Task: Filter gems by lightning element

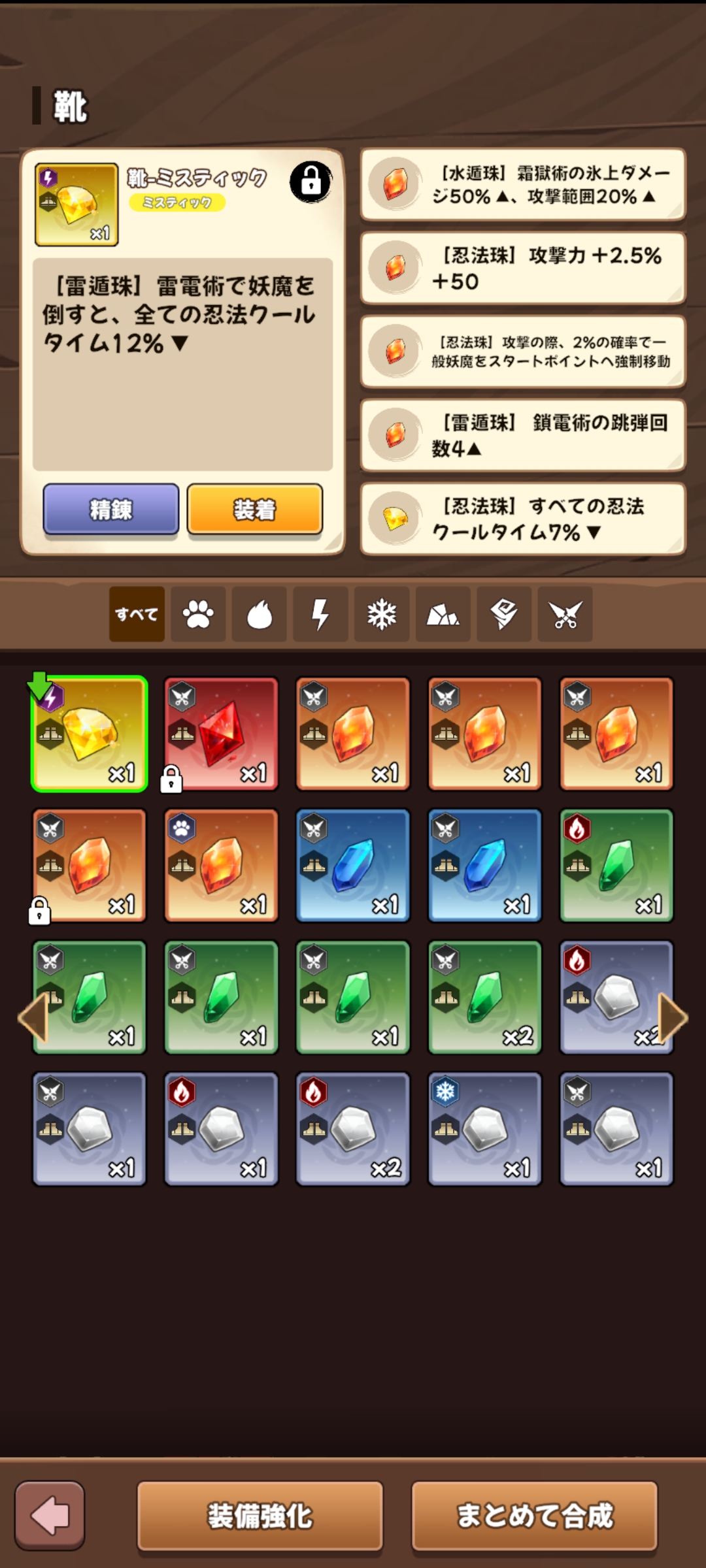Action: click(320, 614)
